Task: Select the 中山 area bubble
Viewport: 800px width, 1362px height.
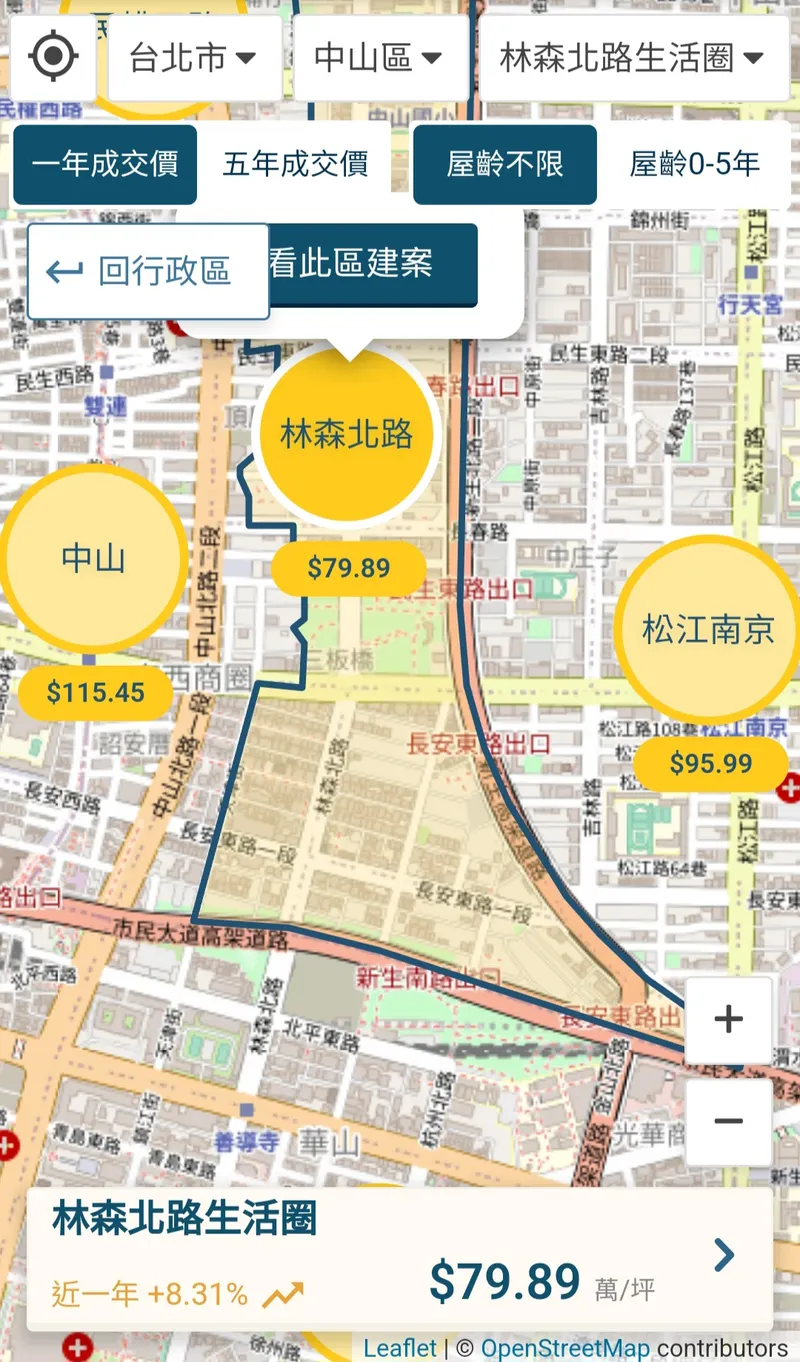Action: 94,558
